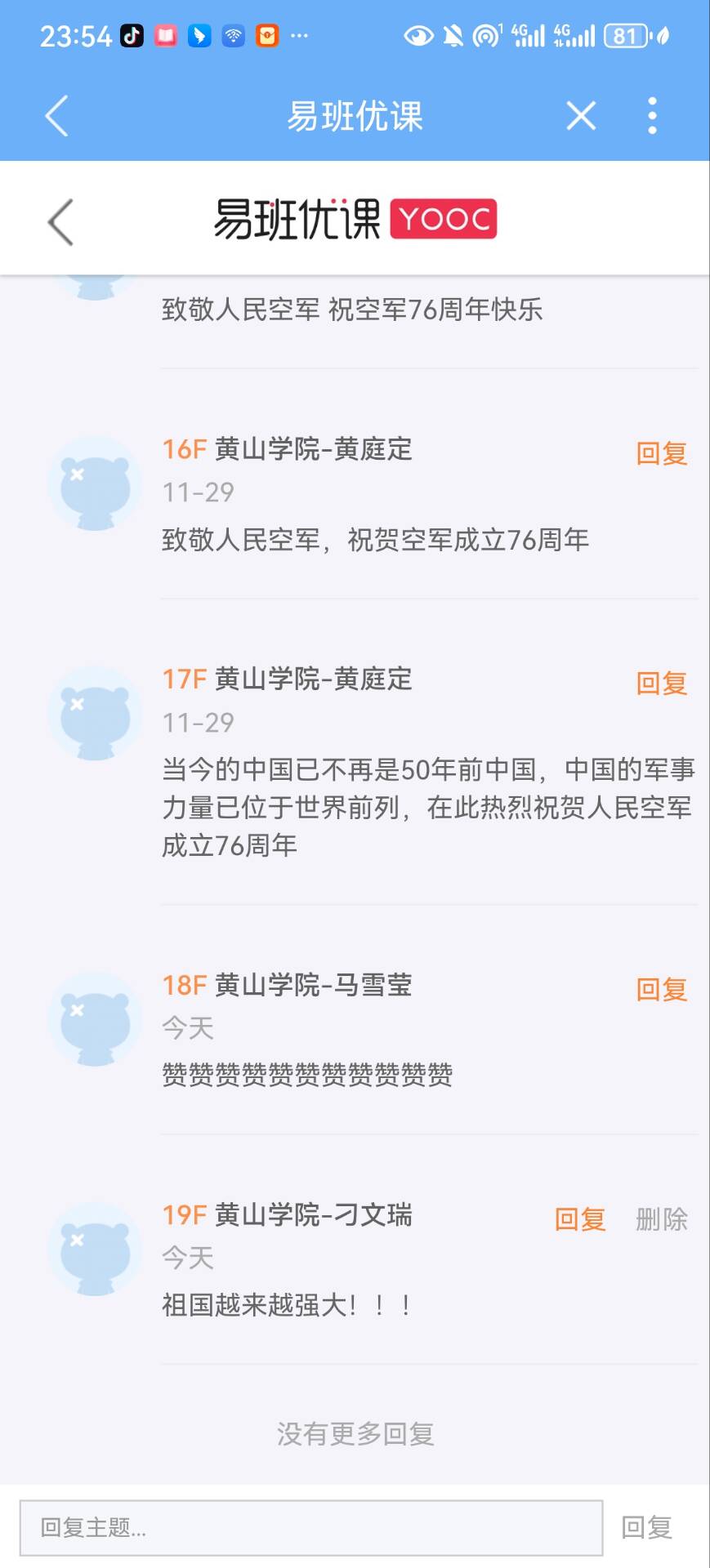Reply to the 17F comment
This screenshot has width=710, height=1568.
click(662, 684)
